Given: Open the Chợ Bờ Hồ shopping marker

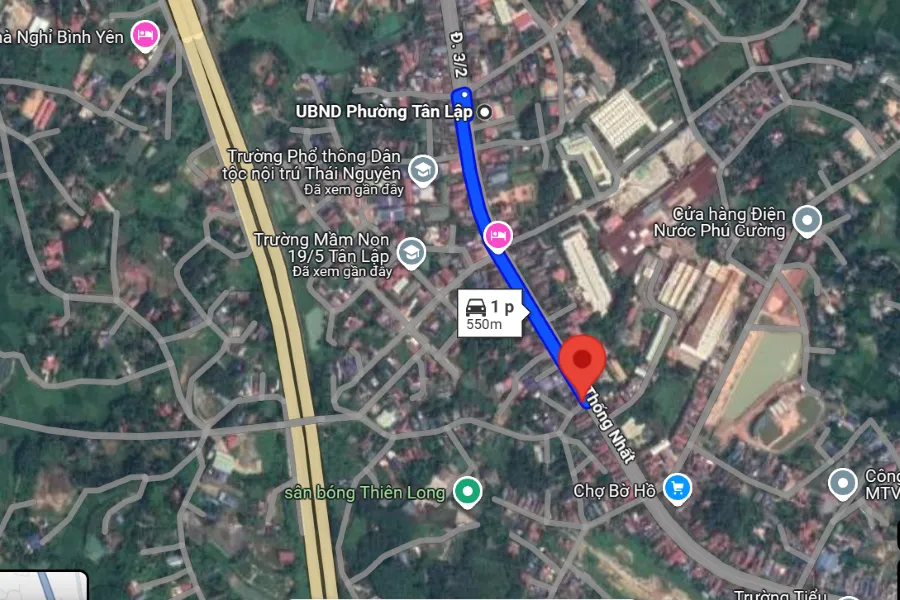Looking at the screenshot, I should point(678,489).
